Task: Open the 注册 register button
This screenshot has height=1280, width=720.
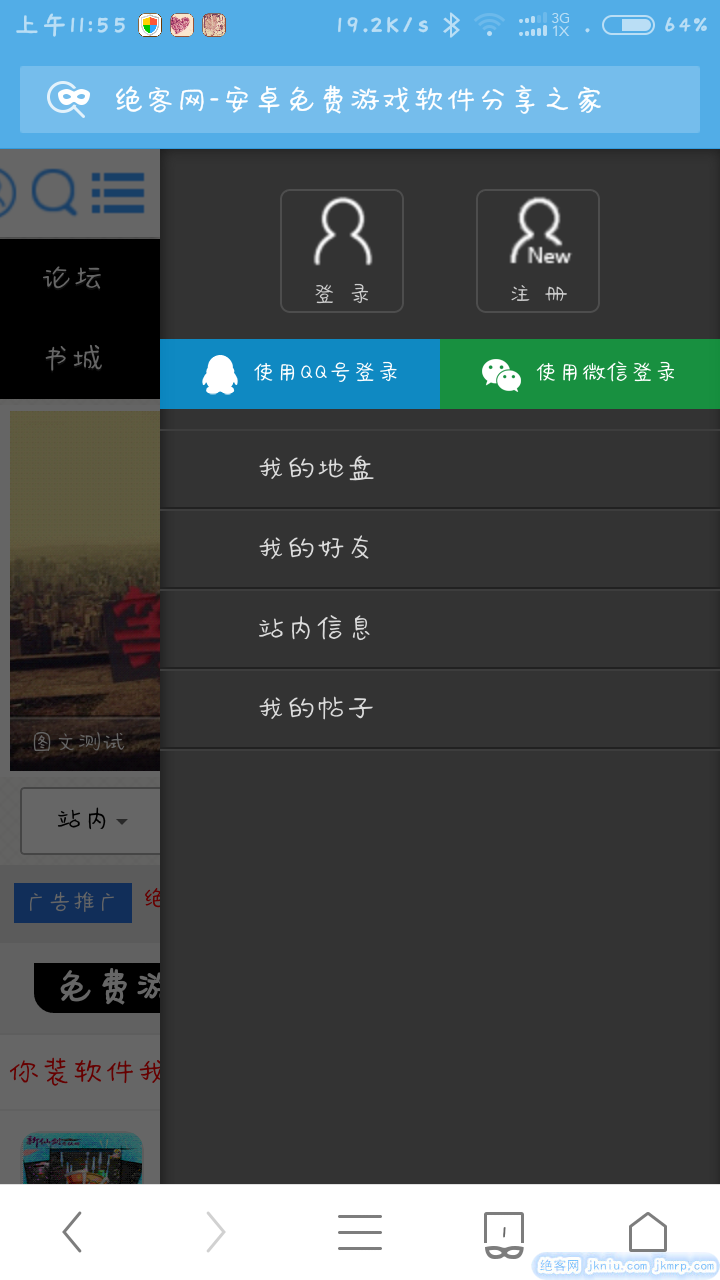Action: 537,251
